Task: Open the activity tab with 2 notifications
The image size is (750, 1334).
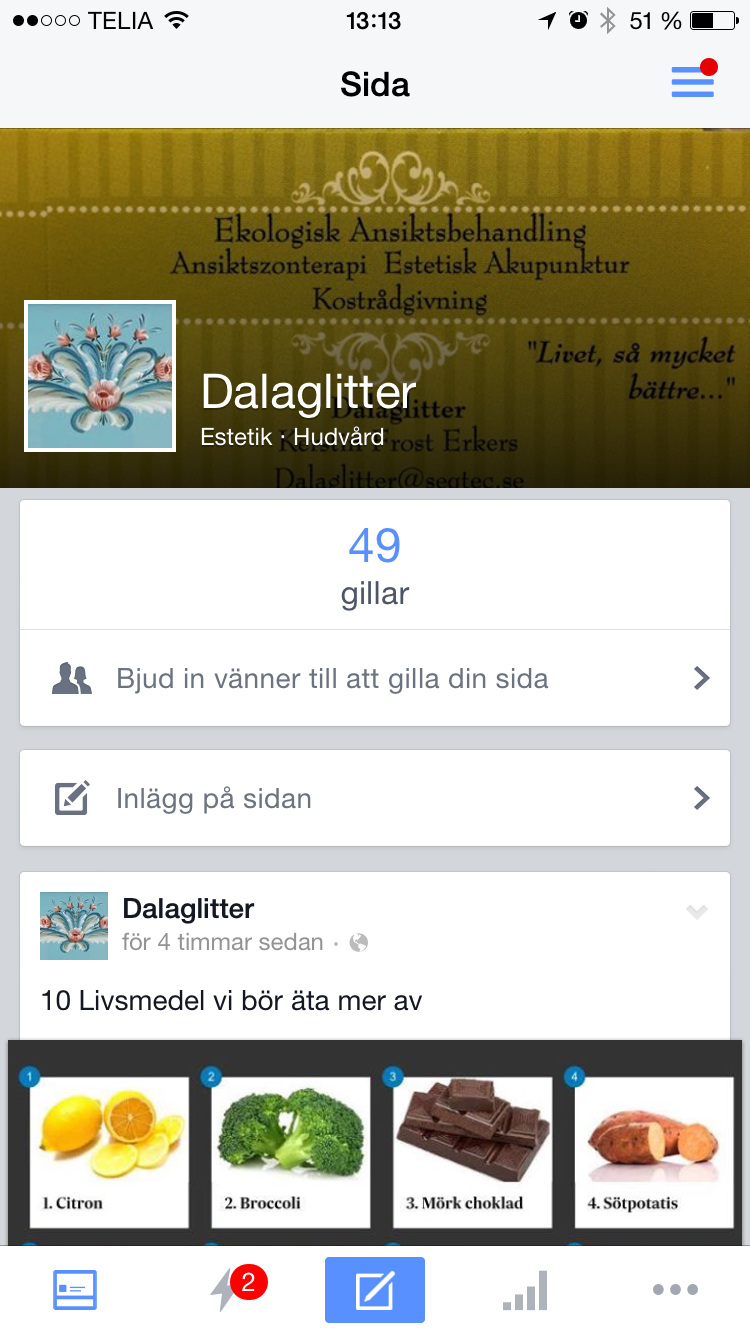Action: pos(225,1290)
